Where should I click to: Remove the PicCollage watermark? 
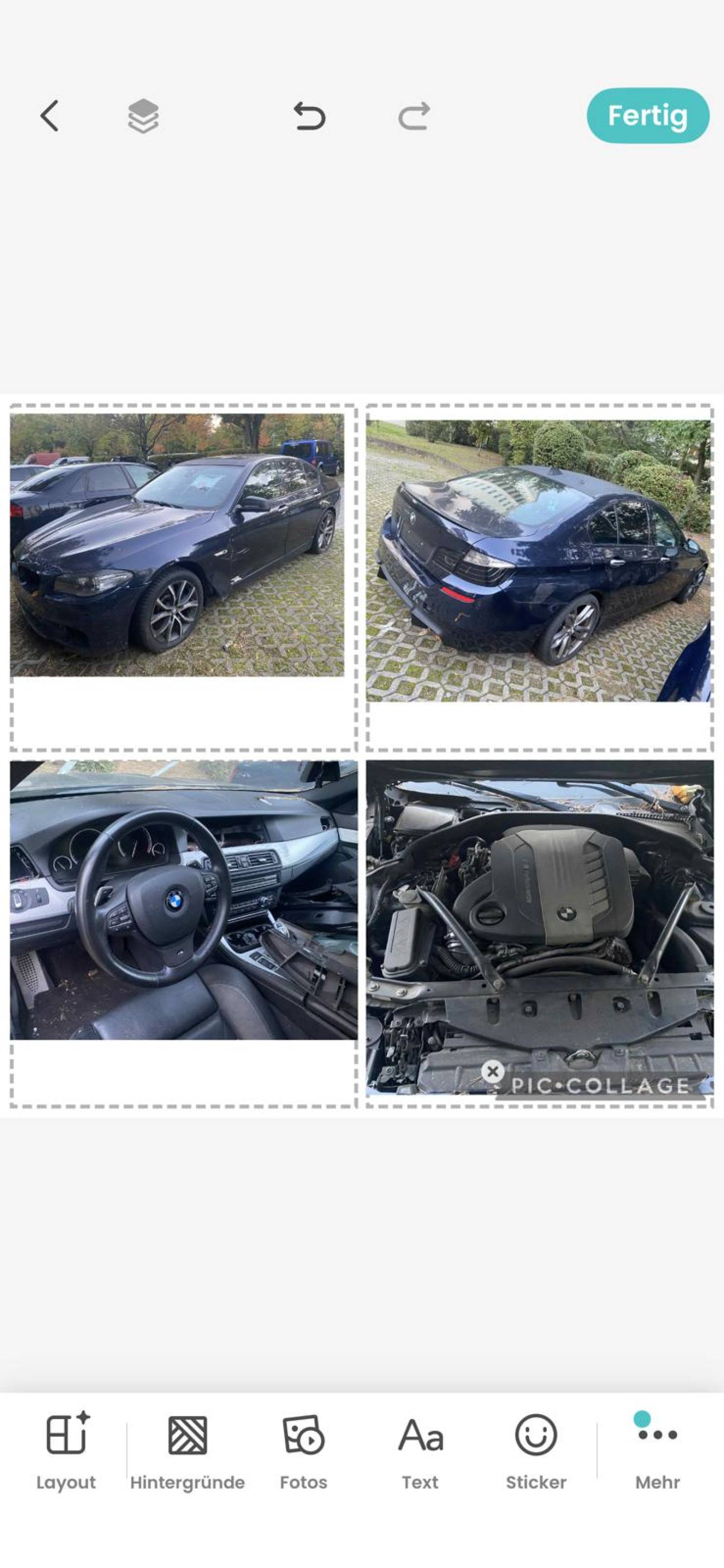[x=493, y=1071]
